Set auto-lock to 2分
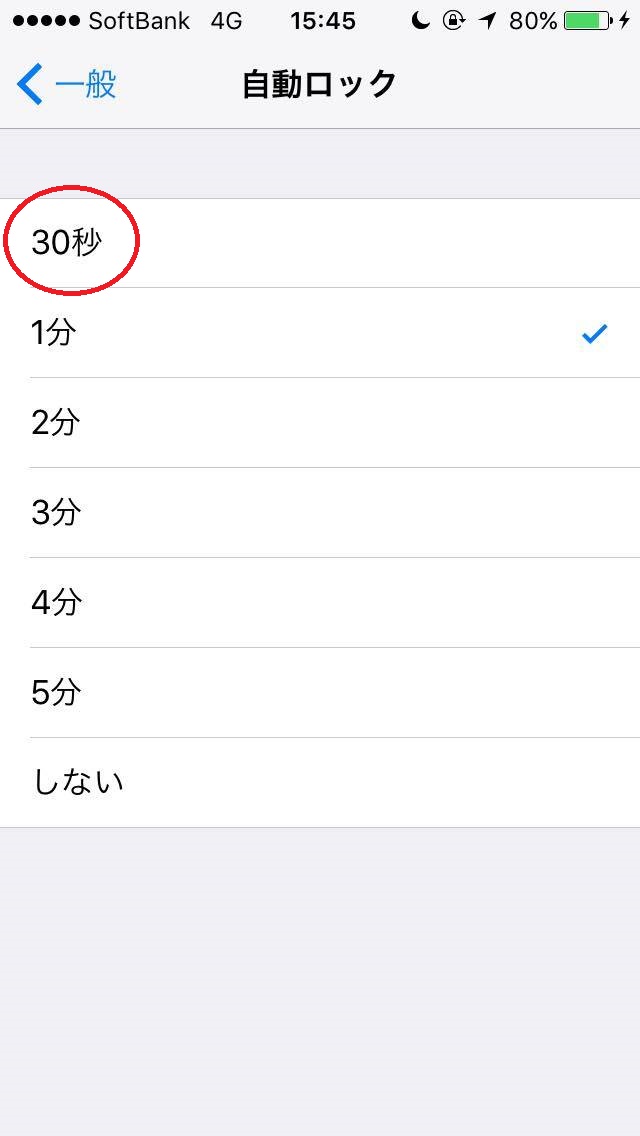The image size is (640, 1136). (320, 422)
